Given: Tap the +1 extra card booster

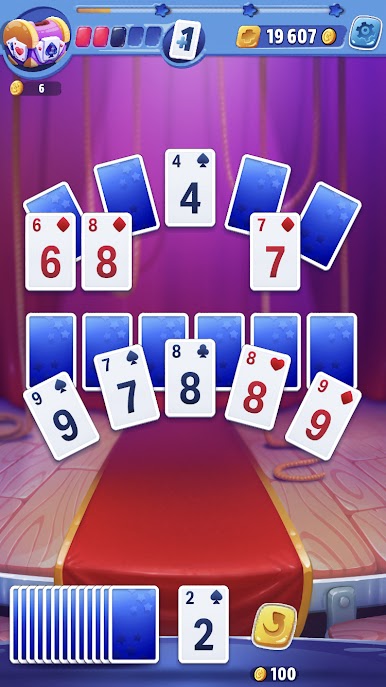Looking at the screenshot, I should point(185,40).
